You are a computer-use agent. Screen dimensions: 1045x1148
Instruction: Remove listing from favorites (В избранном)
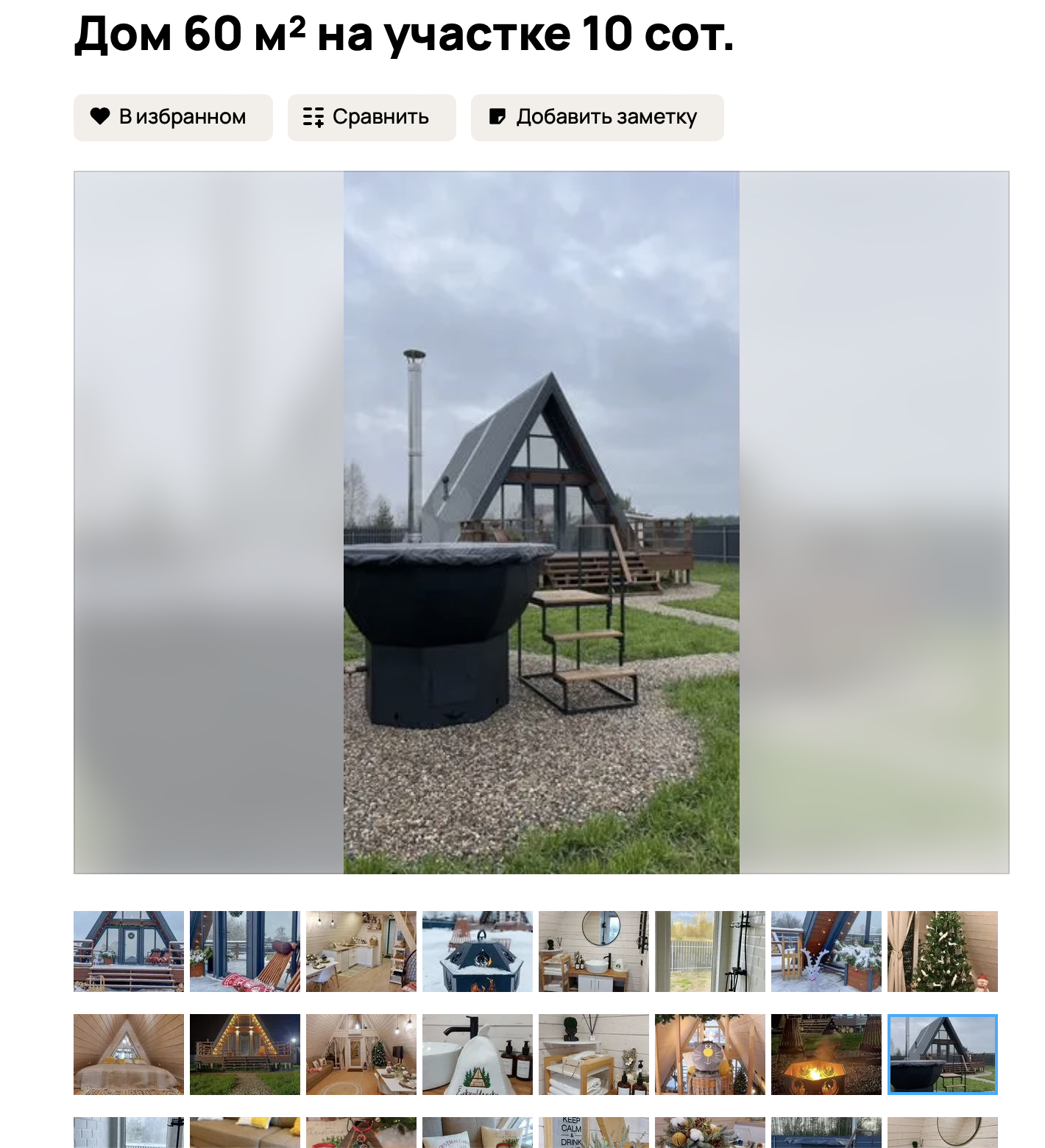(173, 117)
